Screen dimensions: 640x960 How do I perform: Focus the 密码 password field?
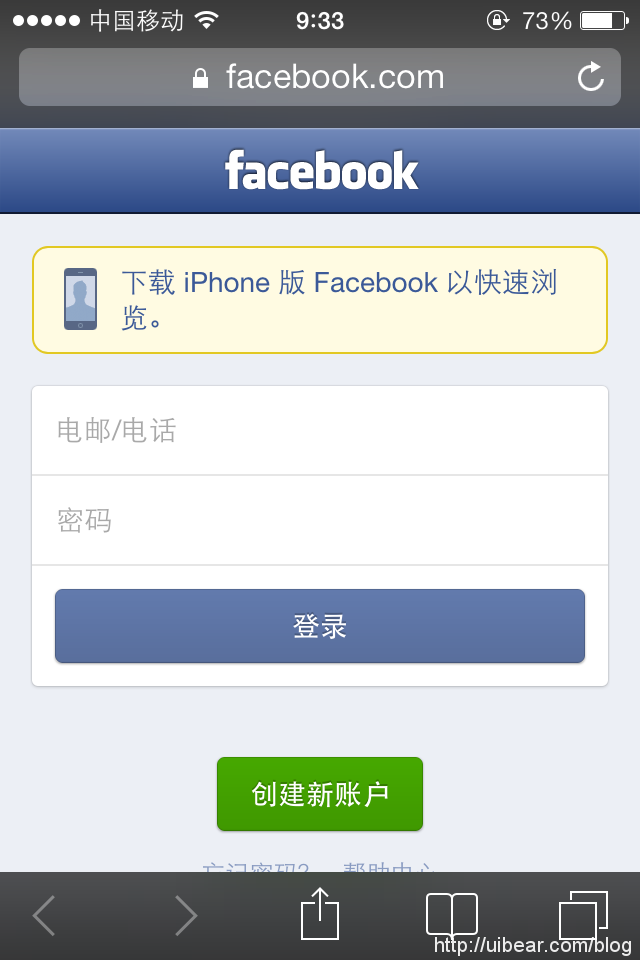[x=320, y=521]
